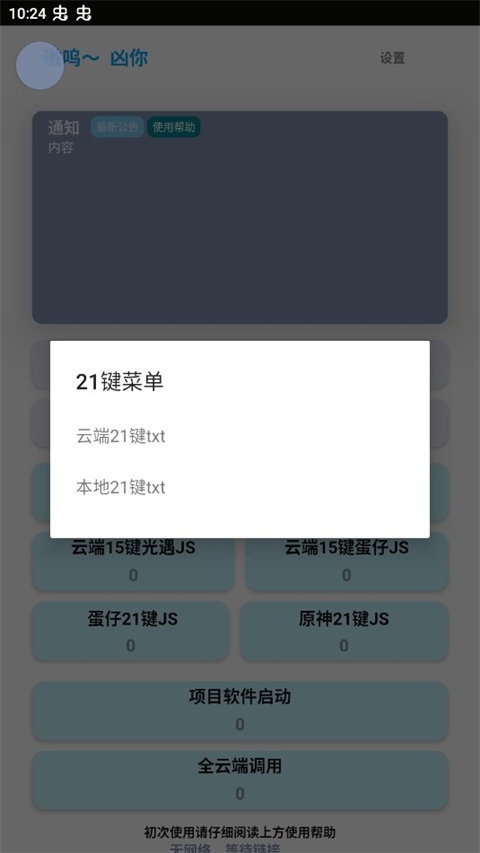480x853 pixels.
Task: Open the 最新公告 chip
Action: coord(117,127)
